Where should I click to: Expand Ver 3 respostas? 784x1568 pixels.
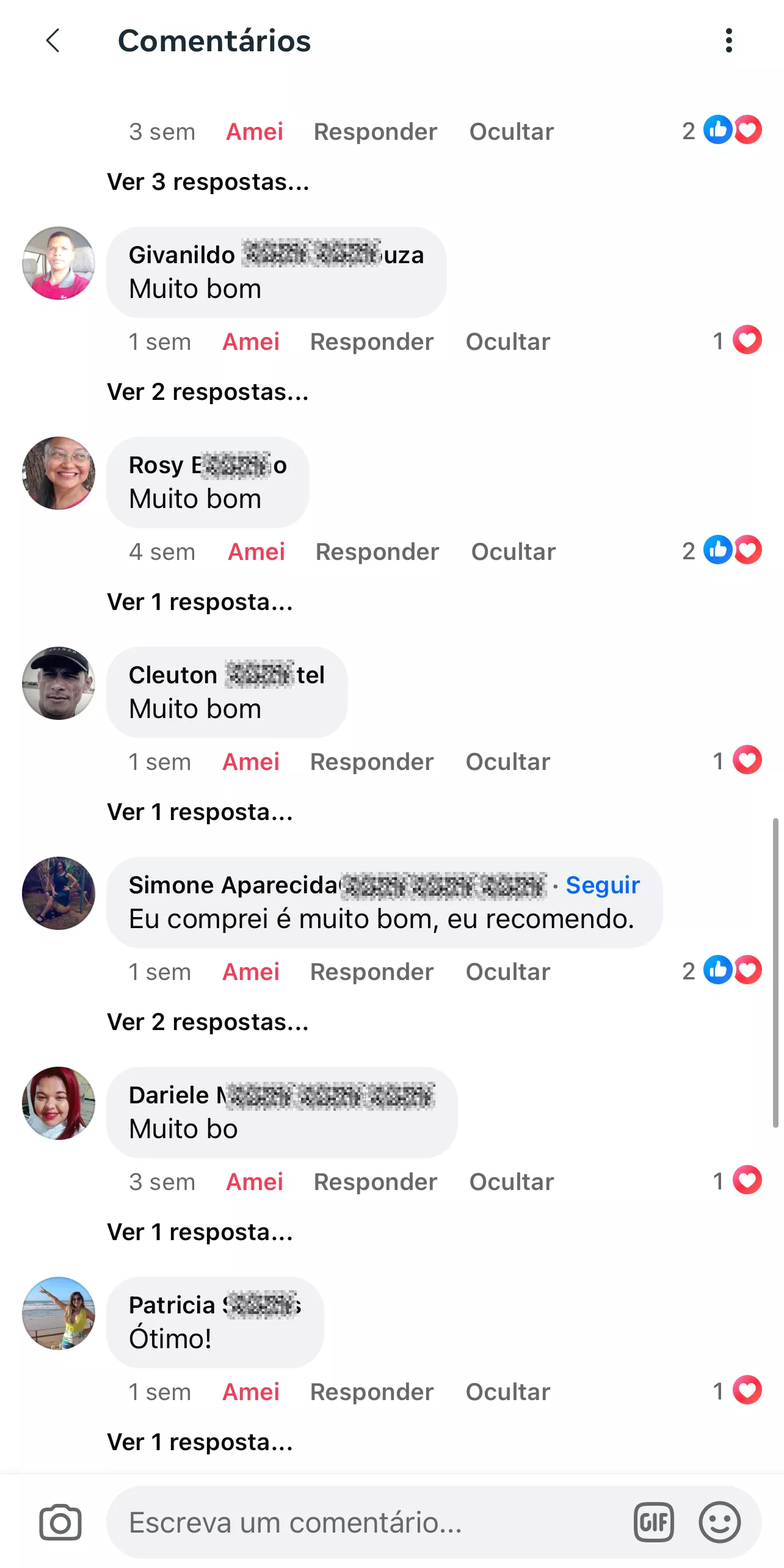[x=208, y=182]
